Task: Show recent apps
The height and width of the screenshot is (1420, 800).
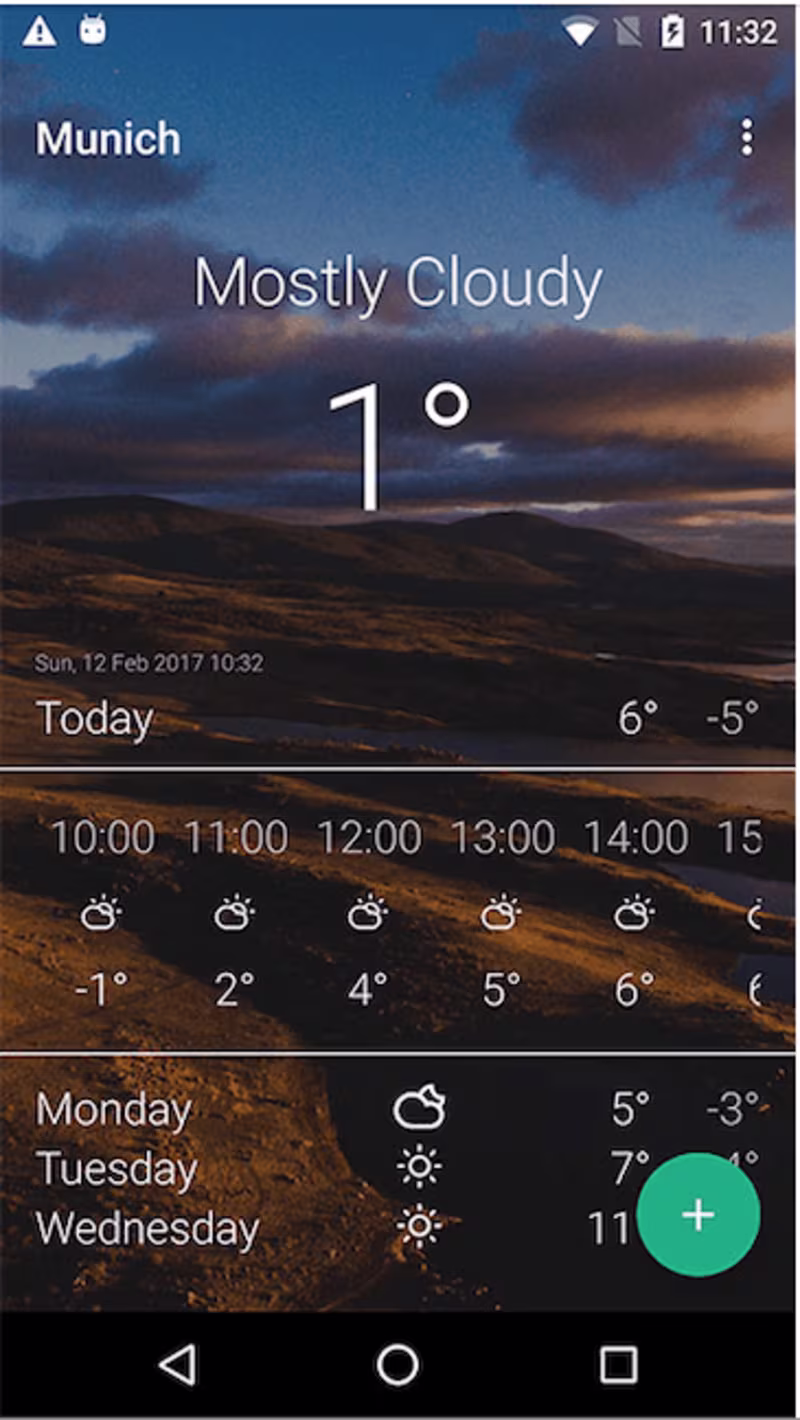Action: (618, 1364)
